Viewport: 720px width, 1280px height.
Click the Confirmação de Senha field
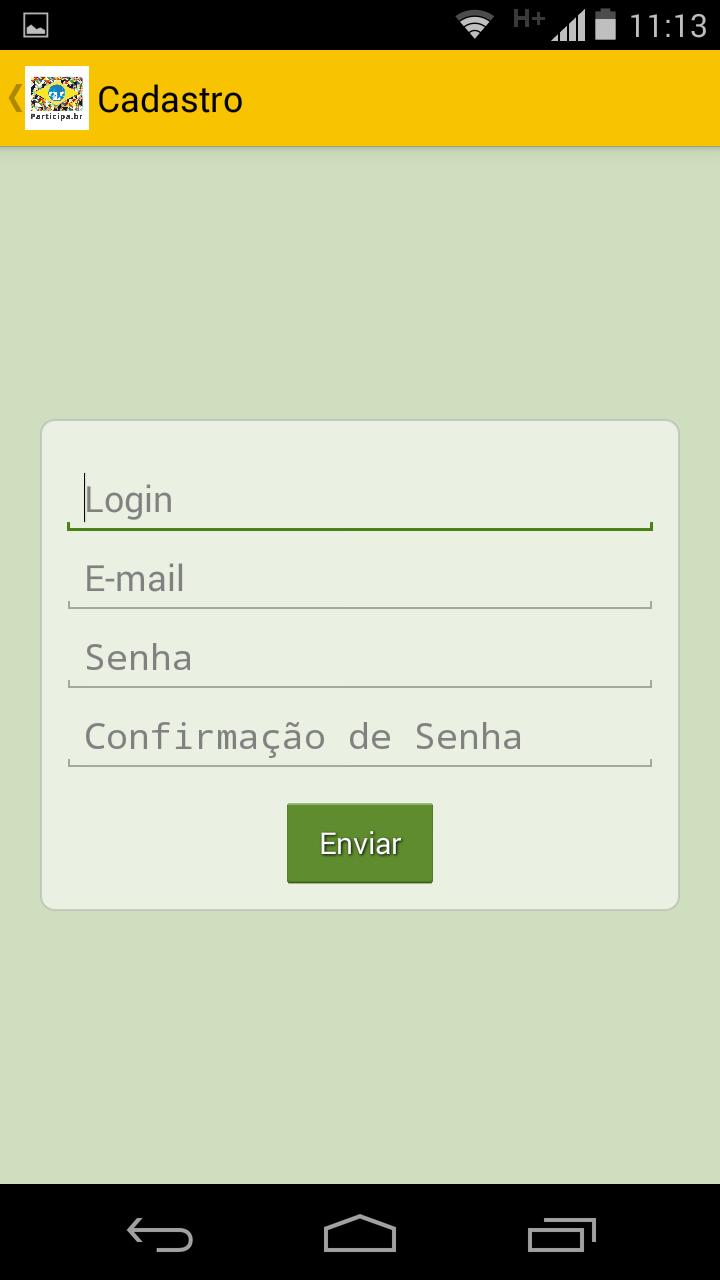360,736
